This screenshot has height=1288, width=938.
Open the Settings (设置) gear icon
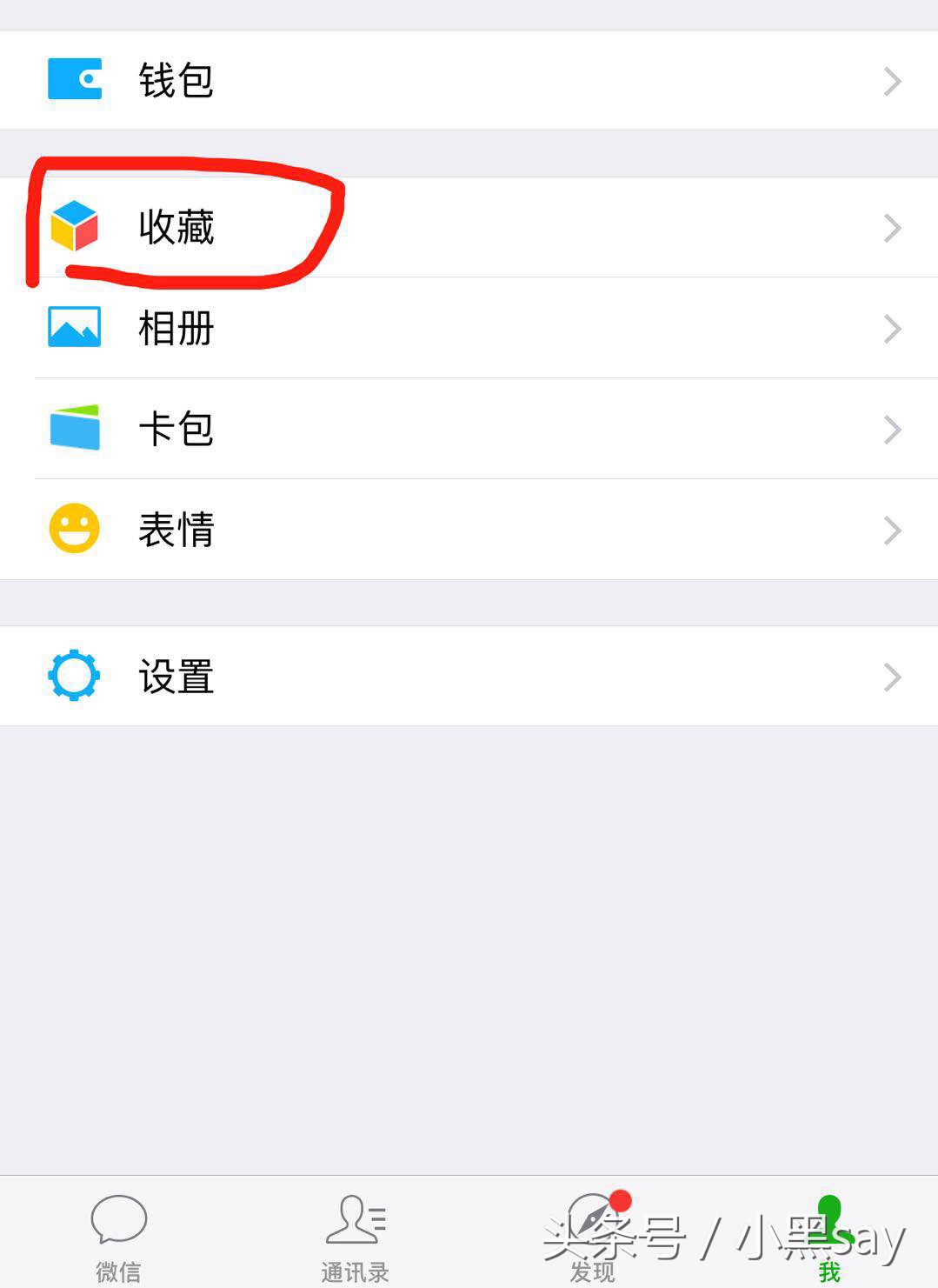tap(74, 676)
